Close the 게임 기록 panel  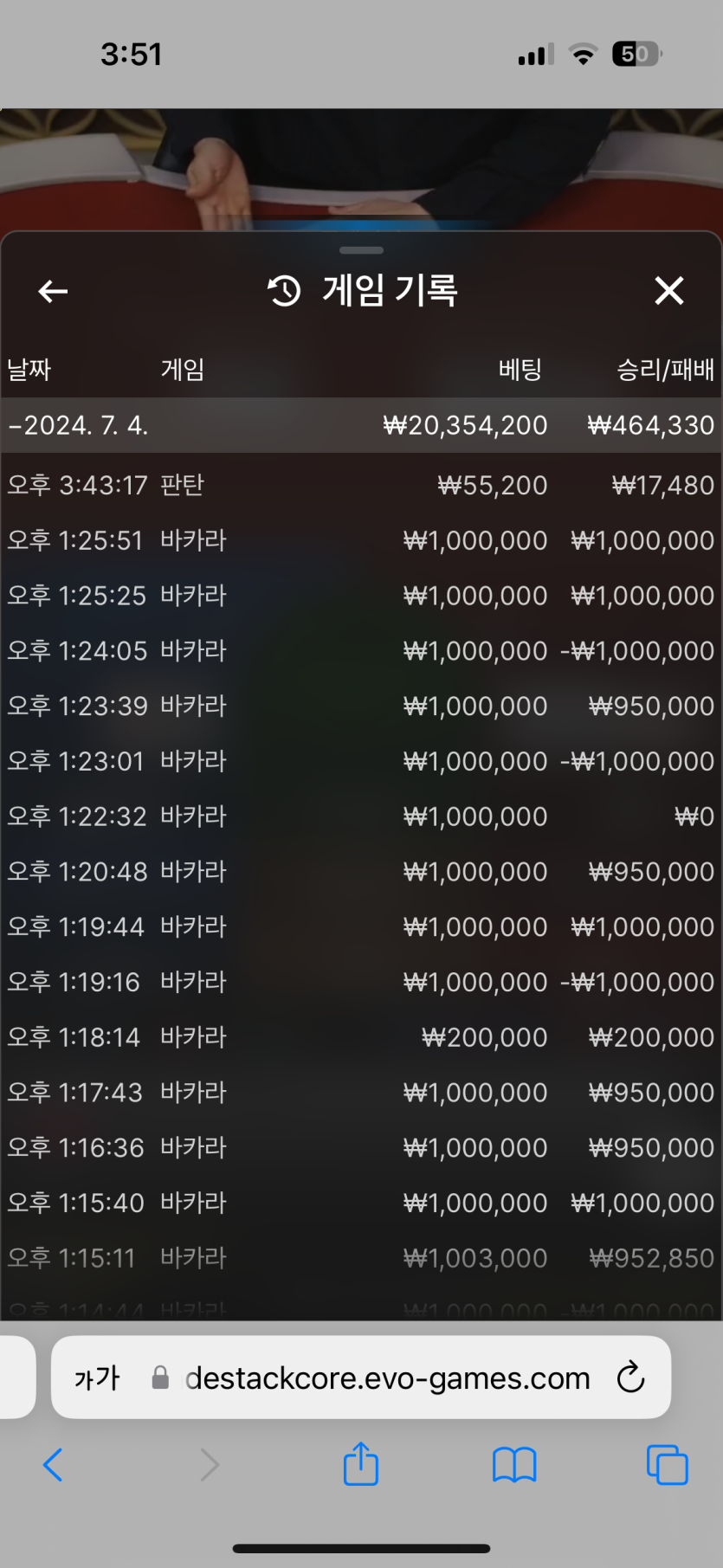point(668,291)
